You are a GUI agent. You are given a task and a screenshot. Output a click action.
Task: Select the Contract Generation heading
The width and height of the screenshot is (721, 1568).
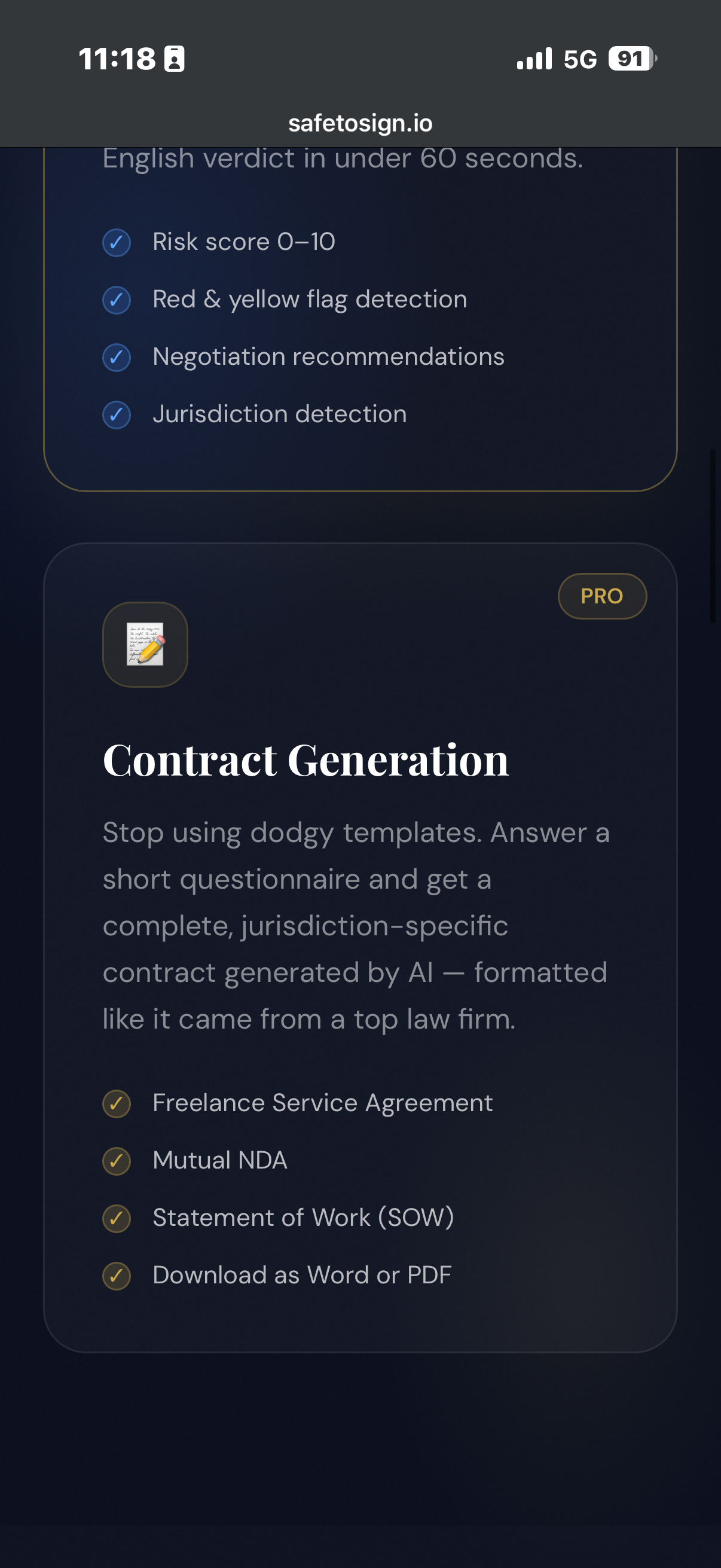[x=306, y=759]
